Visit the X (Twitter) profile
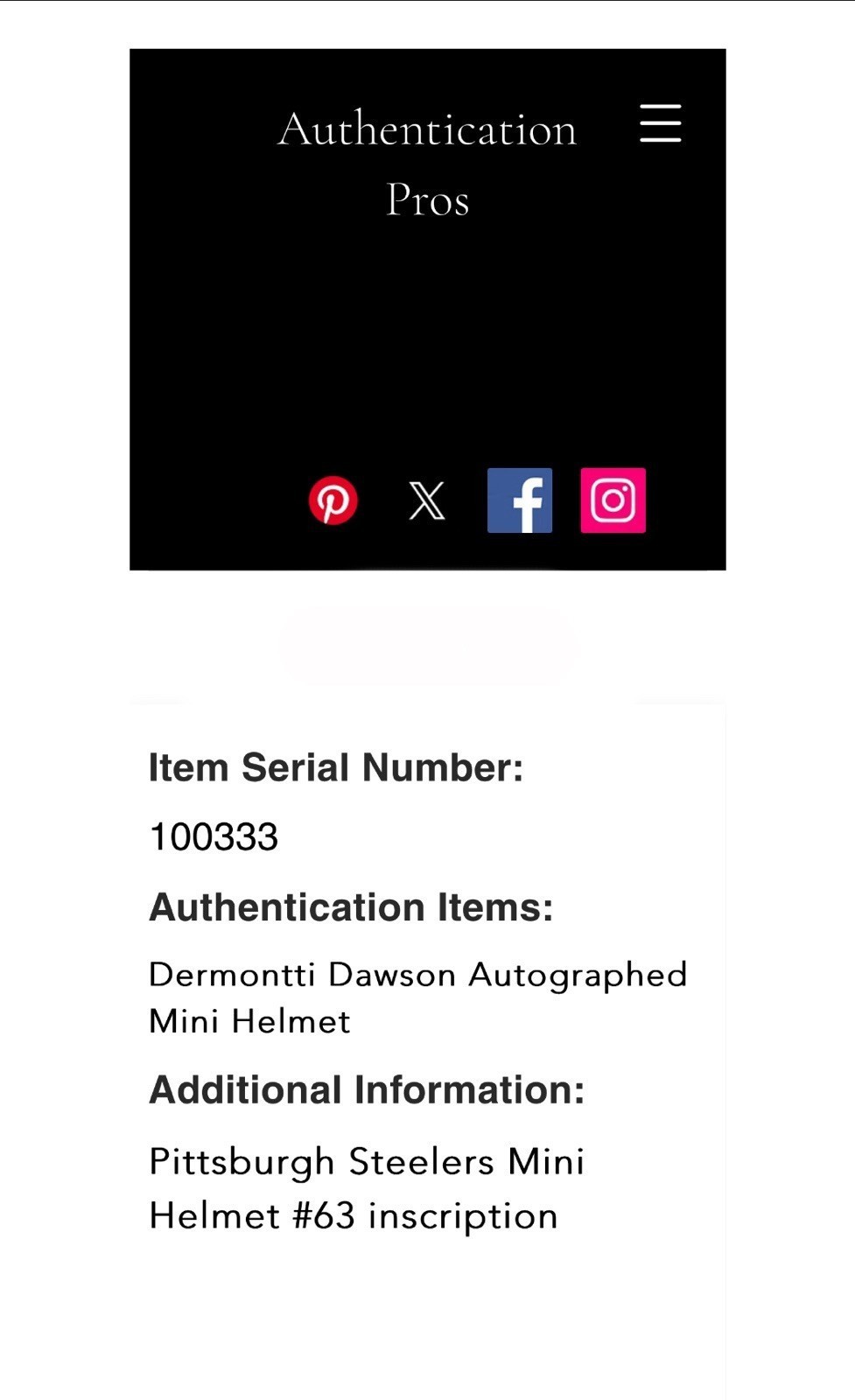 427,500
